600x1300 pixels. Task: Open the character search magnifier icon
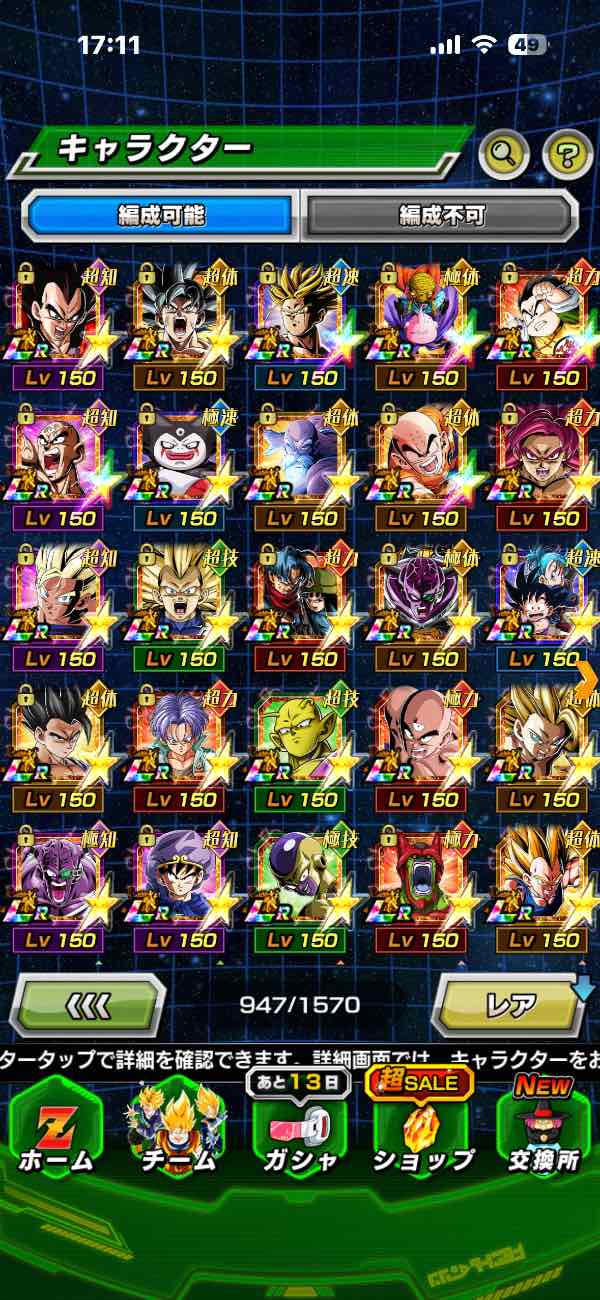[504, 153]
